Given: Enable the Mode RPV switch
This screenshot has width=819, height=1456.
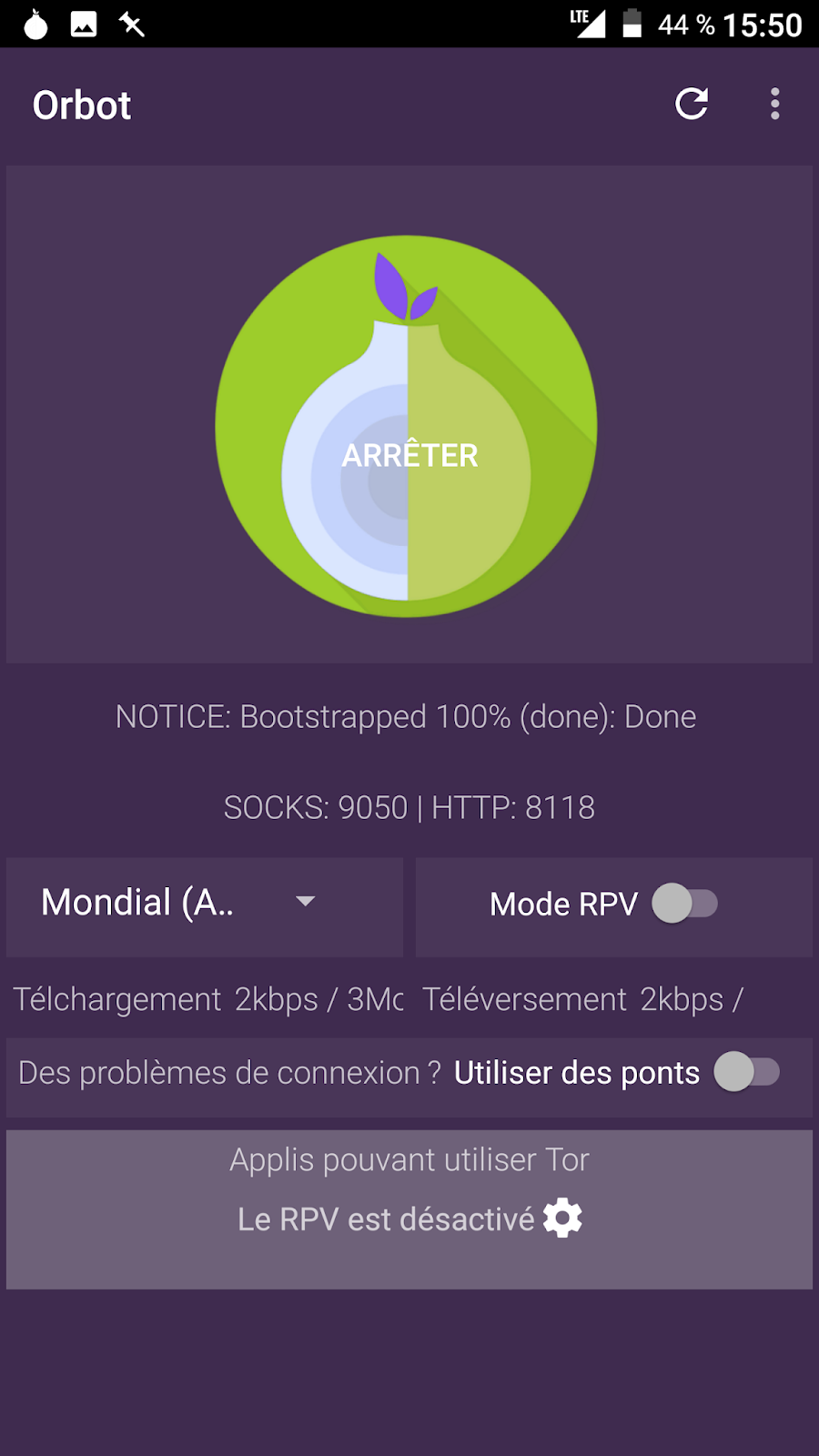Looking at the screenshot, I should point(685,904).
